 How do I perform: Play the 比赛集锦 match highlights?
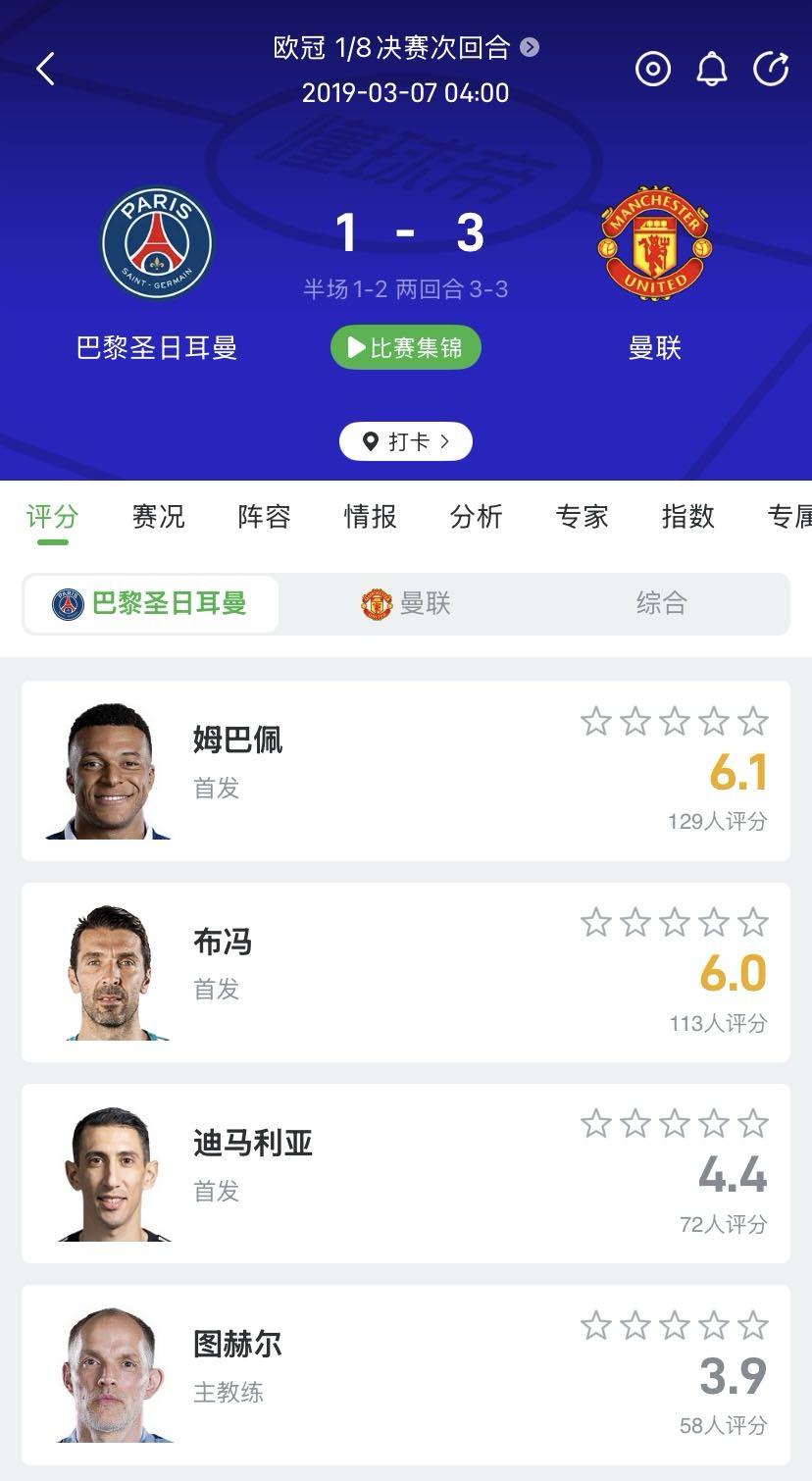(x=406, y=347)
